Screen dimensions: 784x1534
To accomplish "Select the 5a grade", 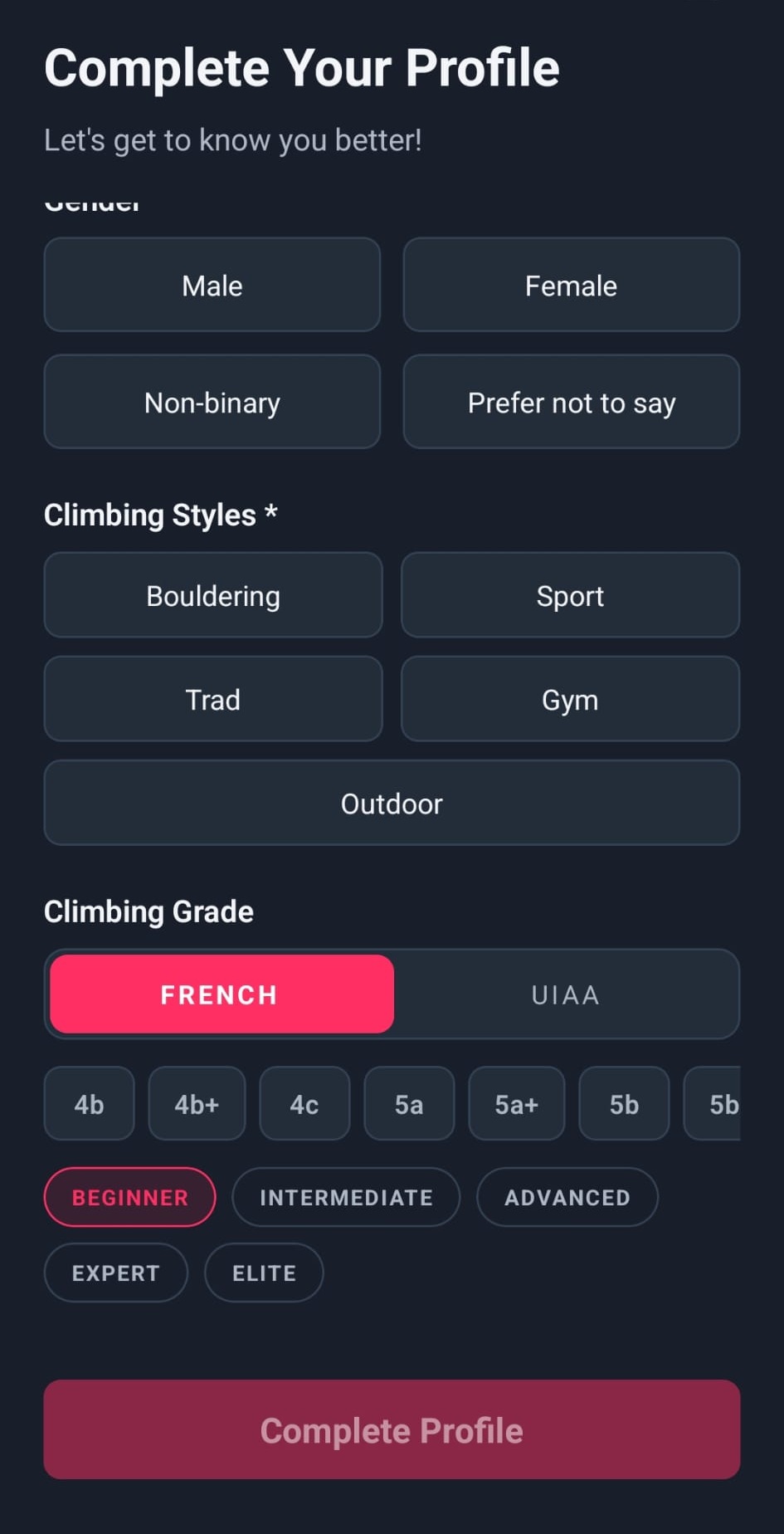I will point(409,1104).
